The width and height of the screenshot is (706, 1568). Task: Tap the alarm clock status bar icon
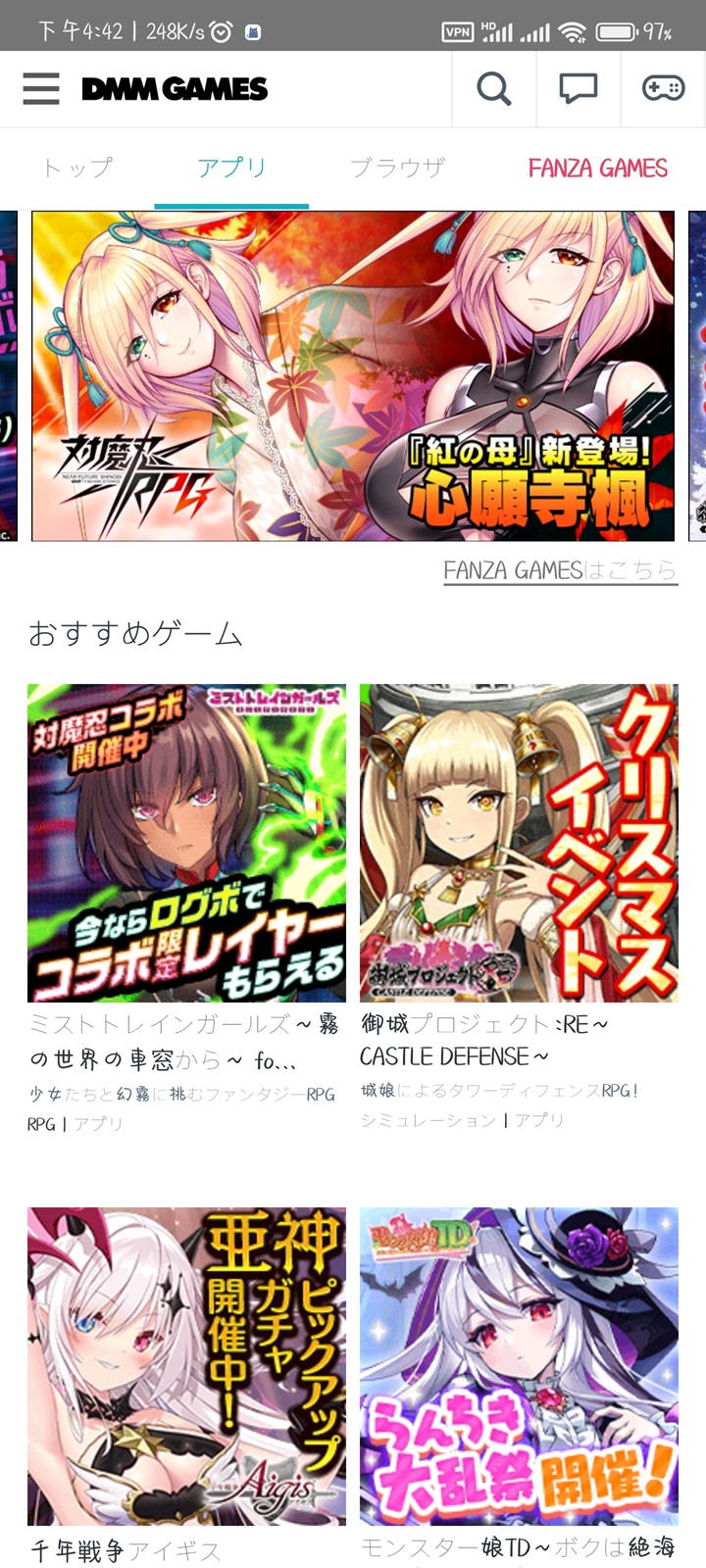point(221,29)
